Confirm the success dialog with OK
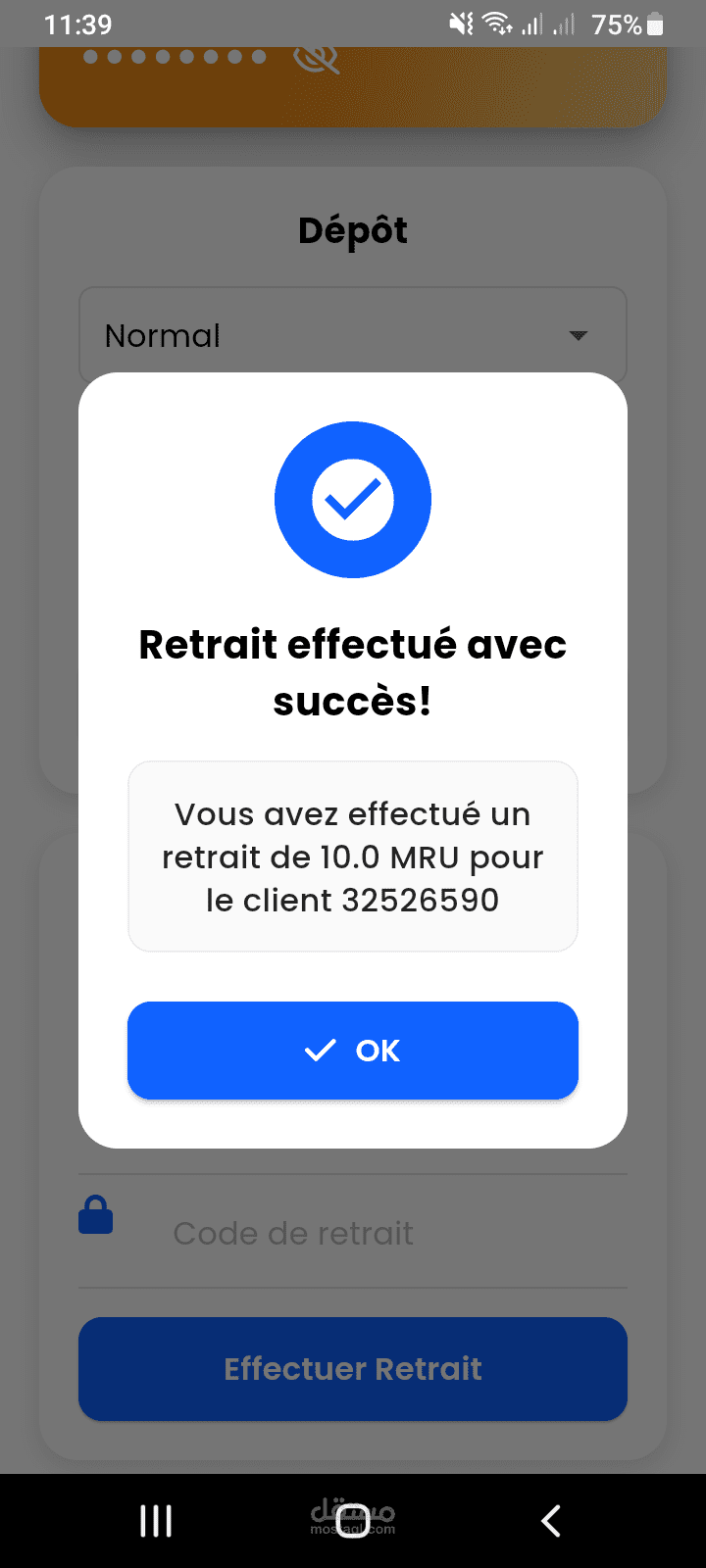This screenshot has height=1568, width=706. click(353, 1051)
